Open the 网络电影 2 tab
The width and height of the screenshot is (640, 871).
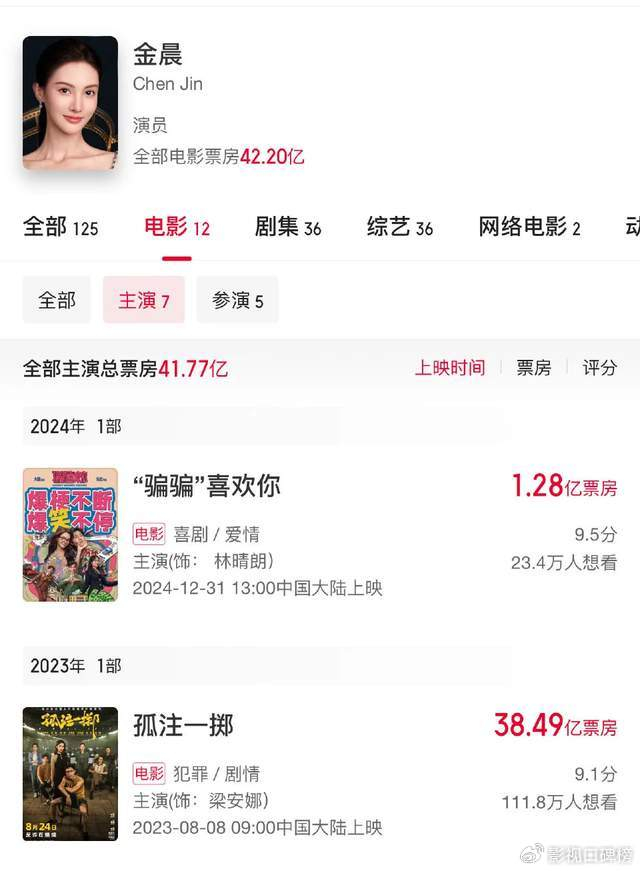coord(529,227)
